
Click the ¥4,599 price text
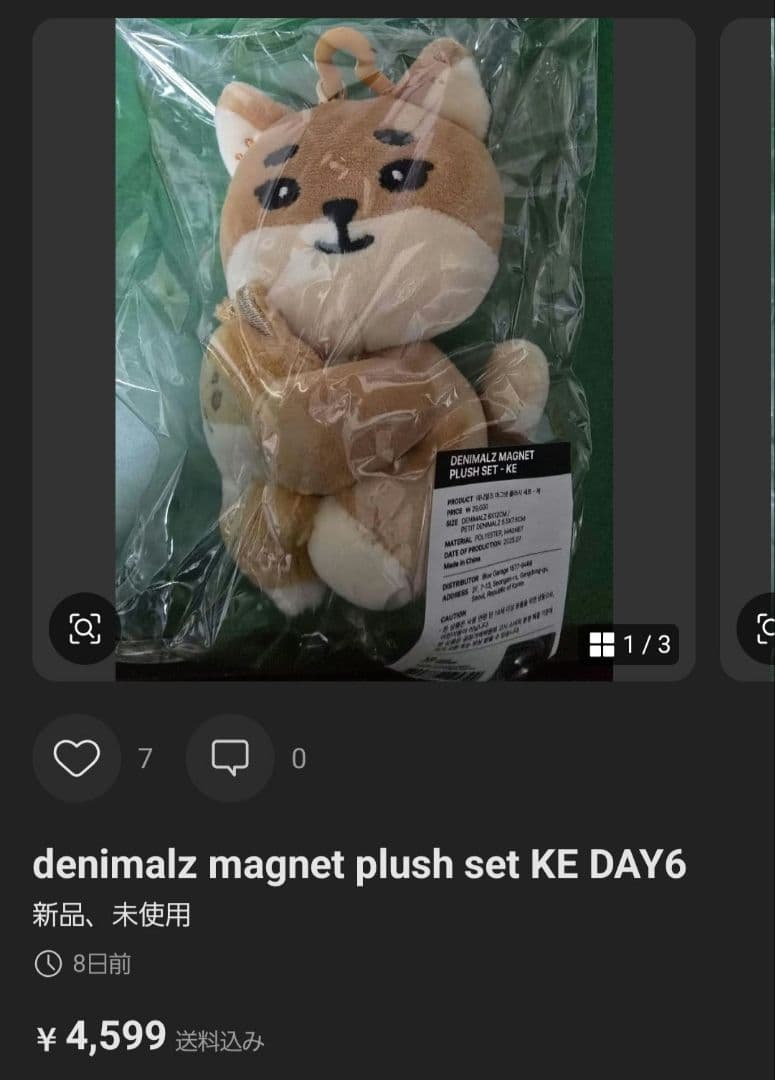[100, 1040]
